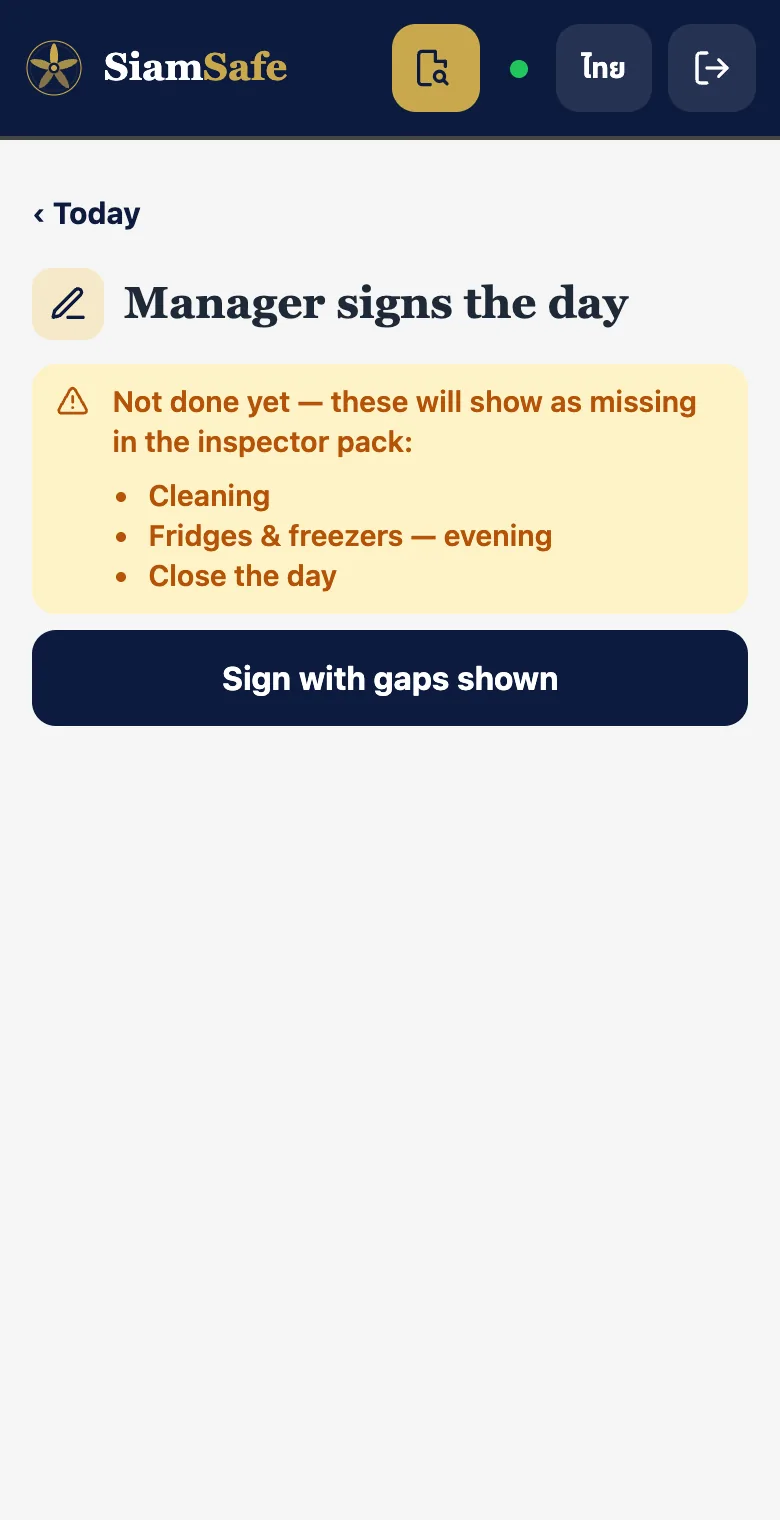
Task: Switch language to ไทย
Action: (603, 68)
